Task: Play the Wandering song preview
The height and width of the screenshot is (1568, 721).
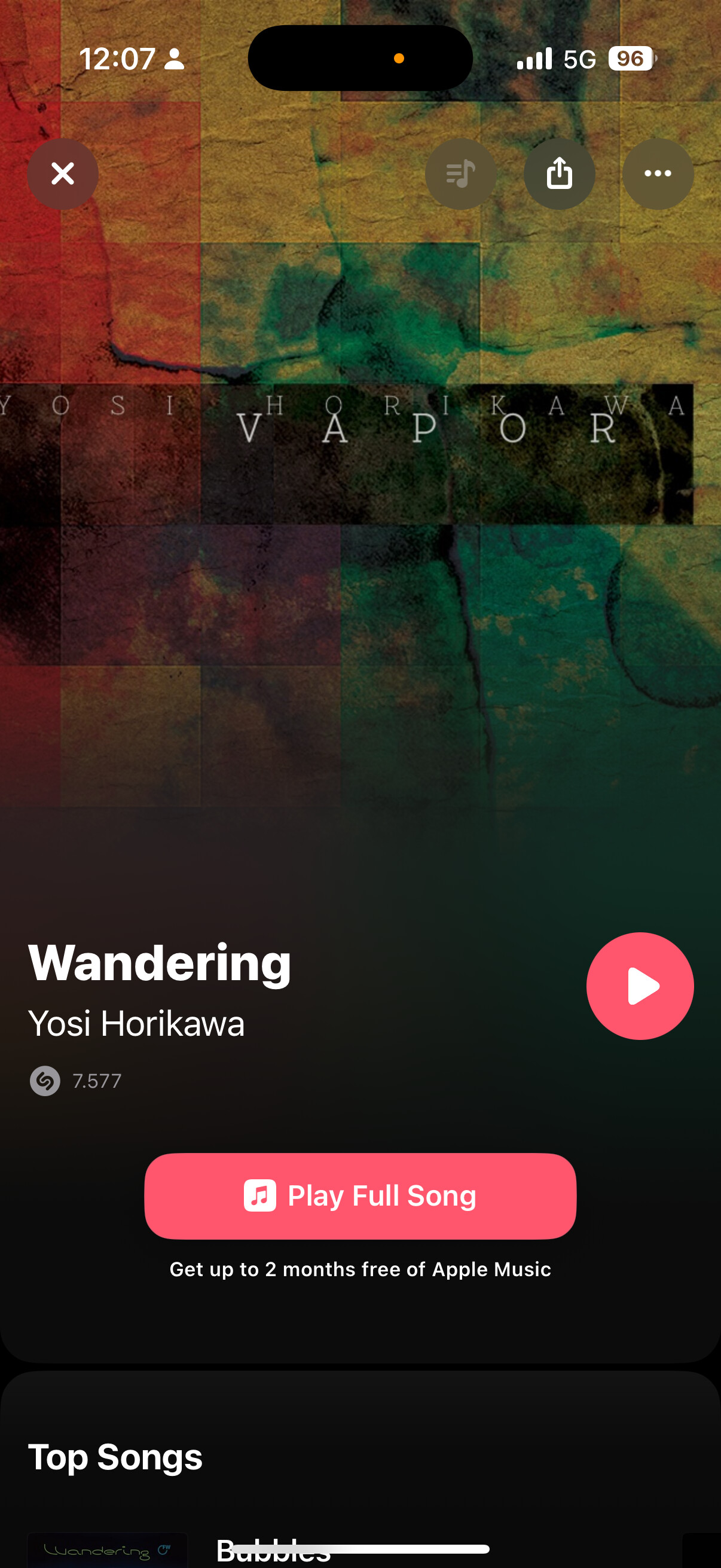Action: (x=640, y=986)
